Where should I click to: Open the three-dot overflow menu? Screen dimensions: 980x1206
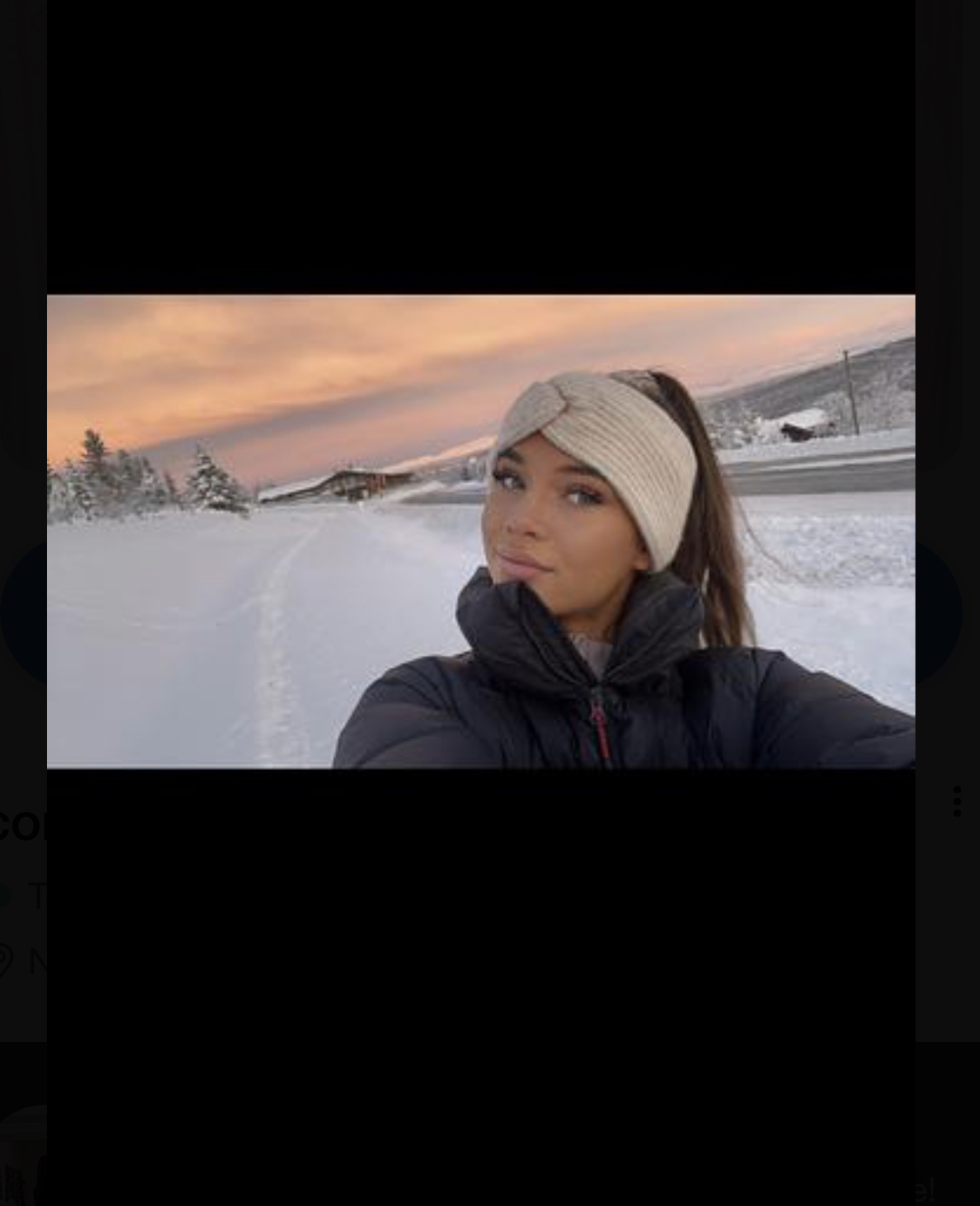click(956, 801)
